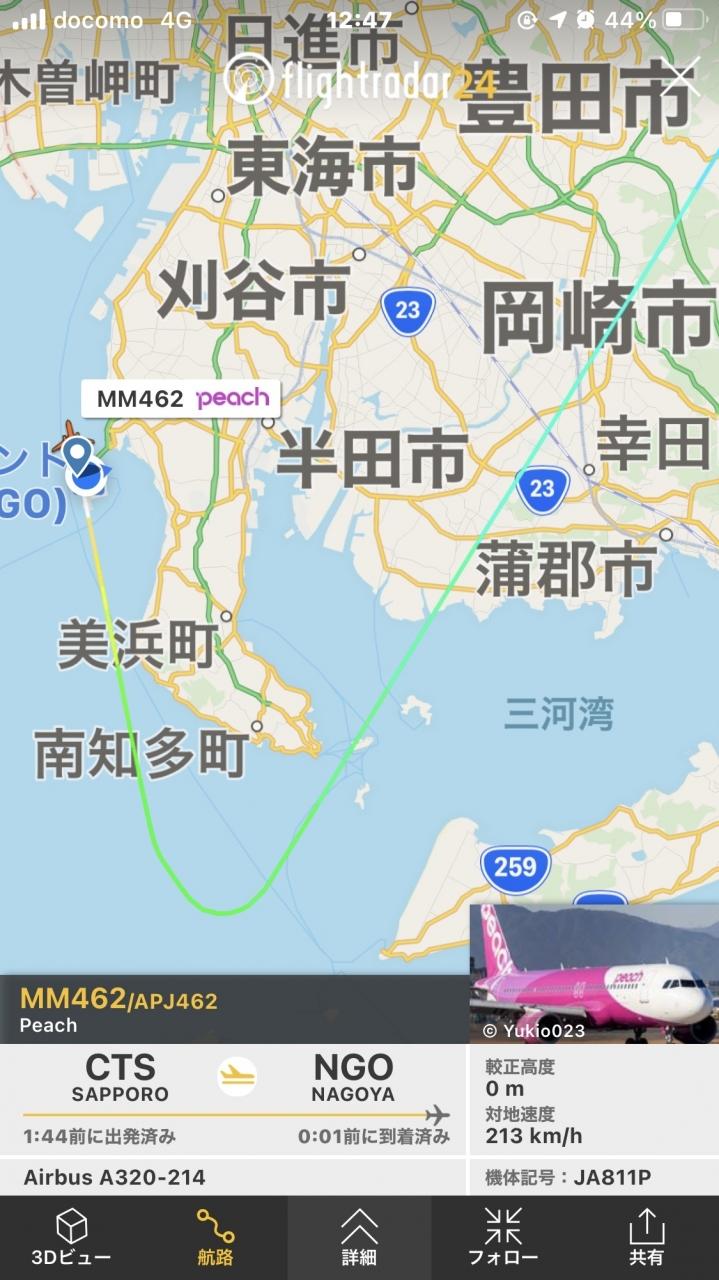Image resolution: width=719 pixels, height=1280 pixels.
Task: Toggle the 航路 route display
Action: point(215,1237)
